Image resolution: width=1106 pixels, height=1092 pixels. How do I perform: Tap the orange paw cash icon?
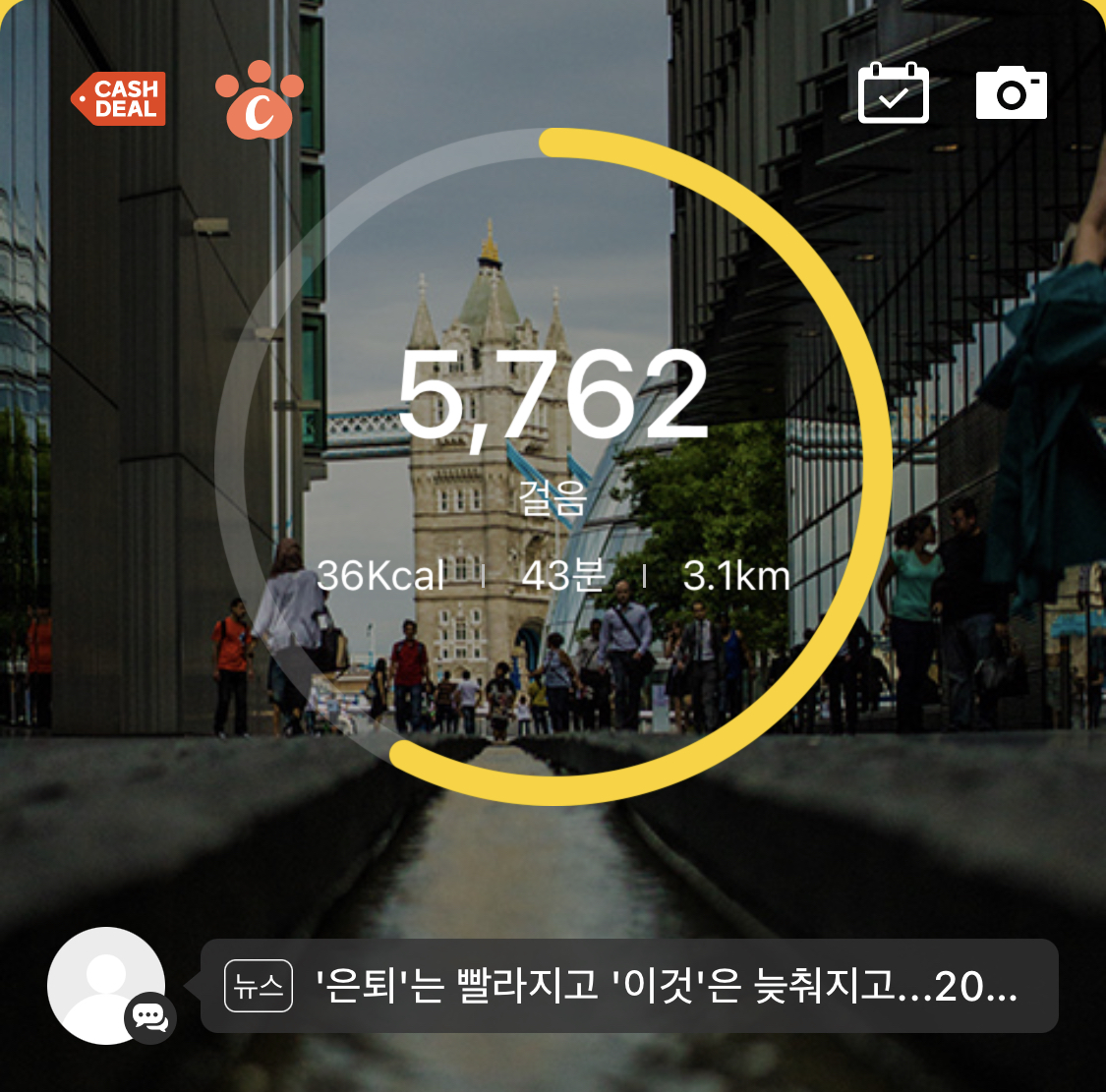(x=259, y=99)
